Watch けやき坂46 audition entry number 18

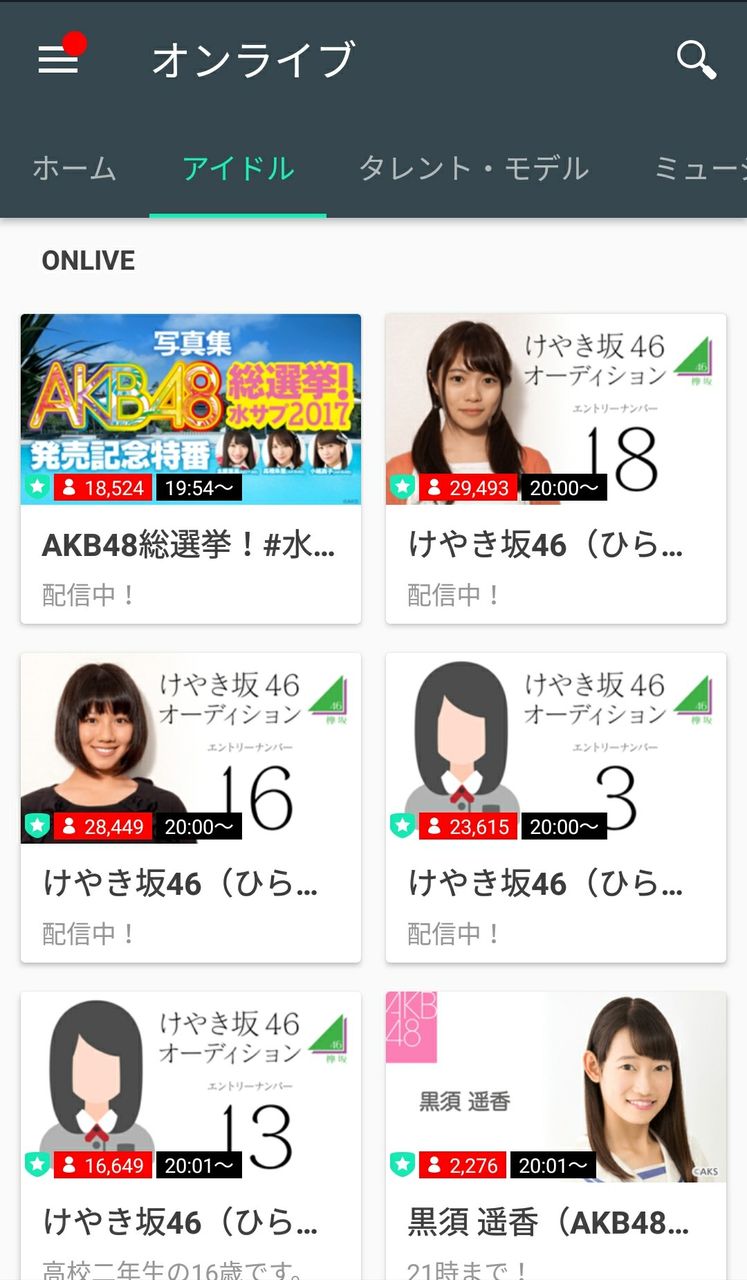[556, 468]
